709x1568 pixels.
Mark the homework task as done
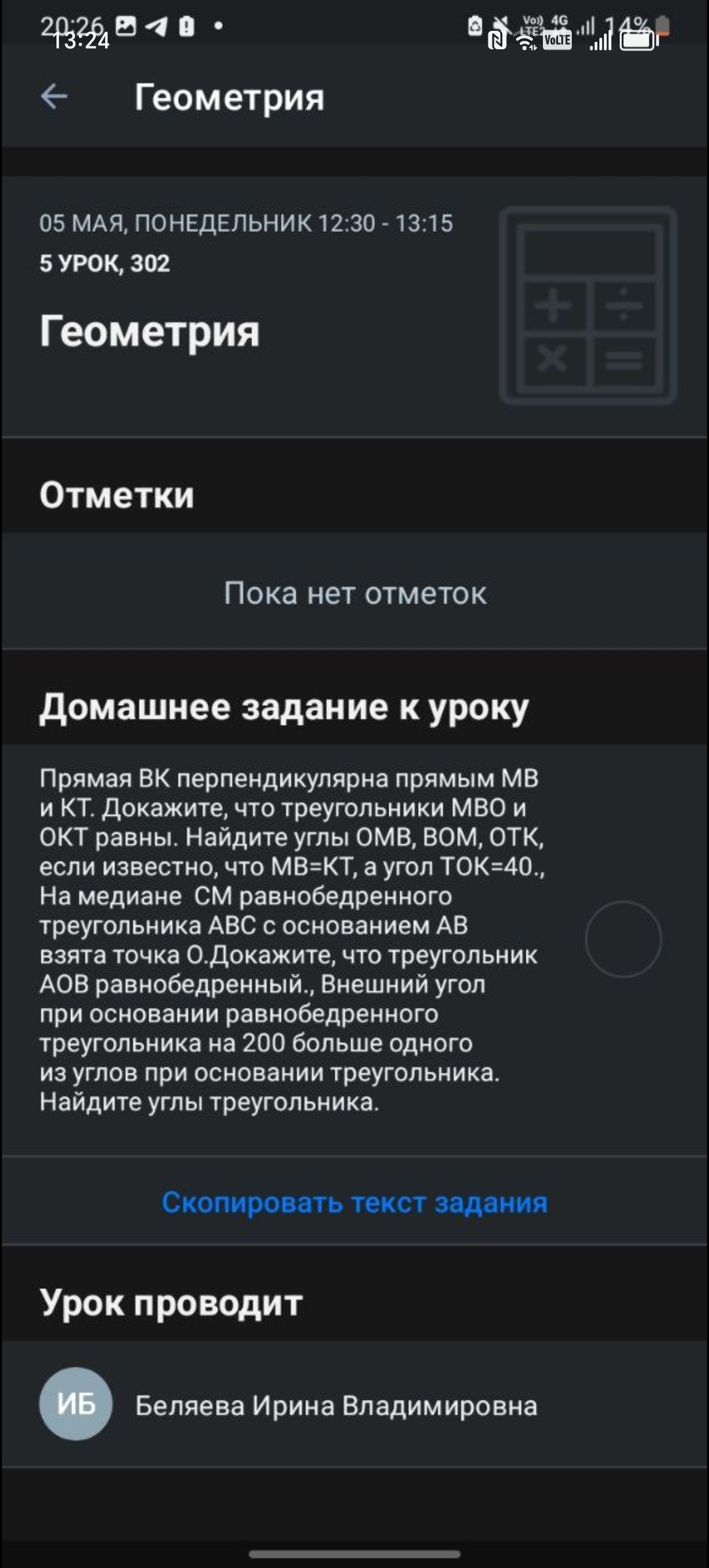[x=622, y=939]
